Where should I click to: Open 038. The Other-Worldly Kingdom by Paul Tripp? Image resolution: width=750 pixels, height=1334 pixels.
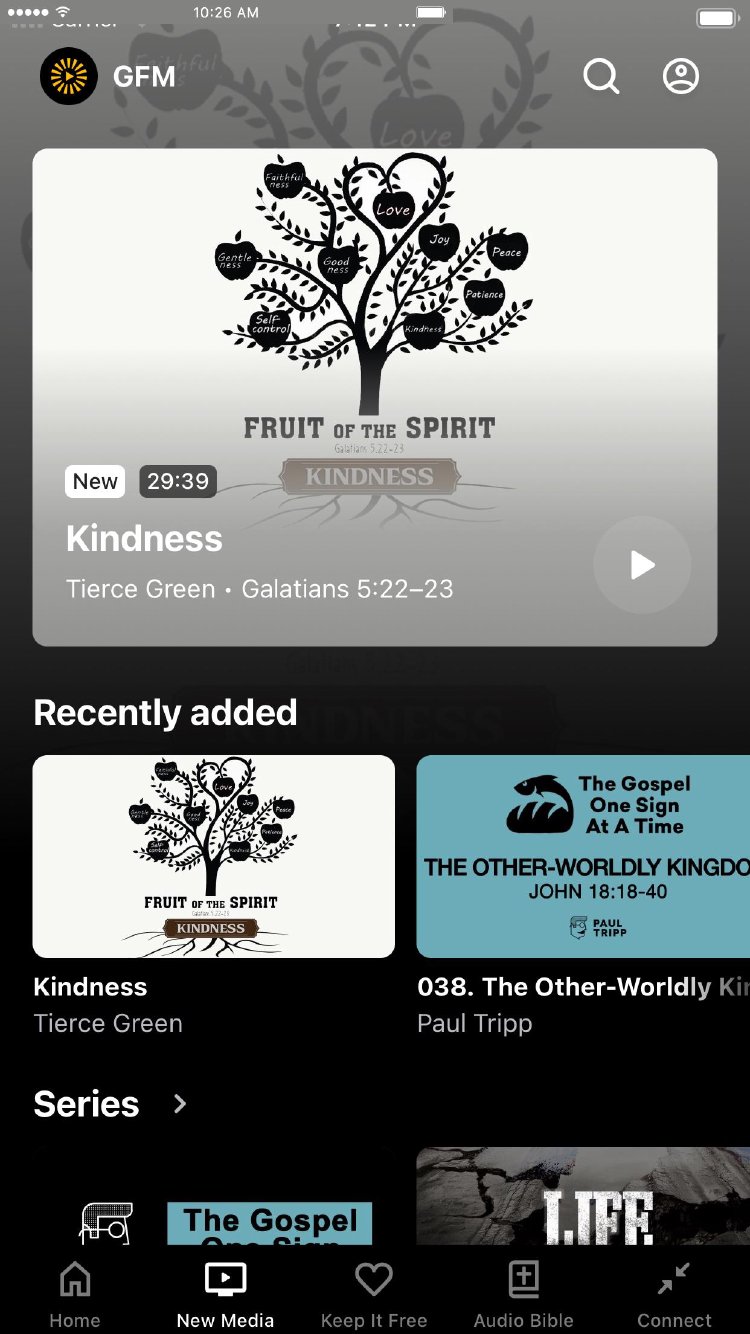583,857
